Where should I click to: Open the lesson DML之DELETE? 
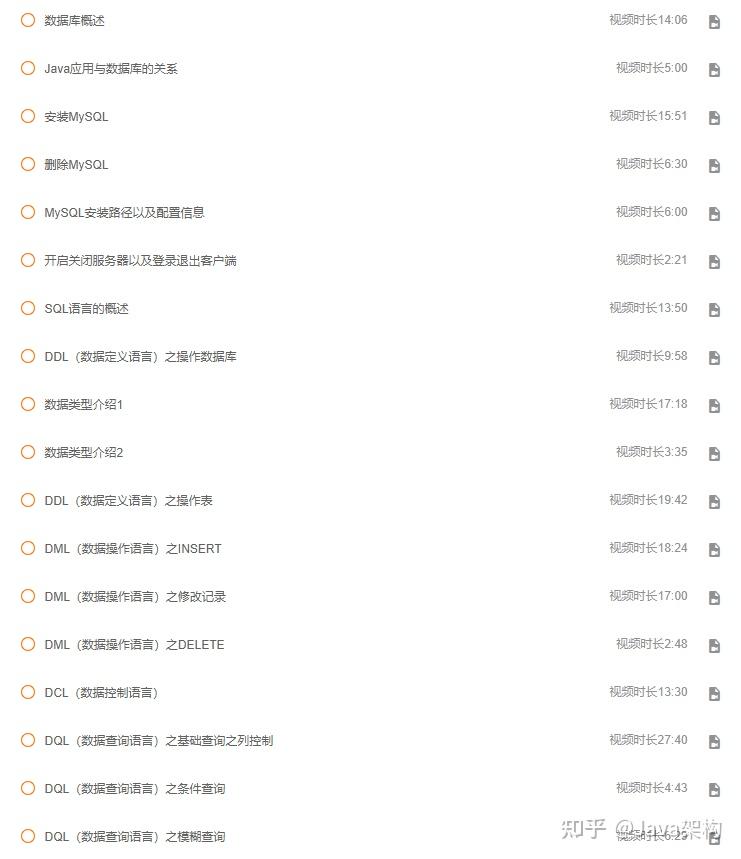tap(134, 645)
